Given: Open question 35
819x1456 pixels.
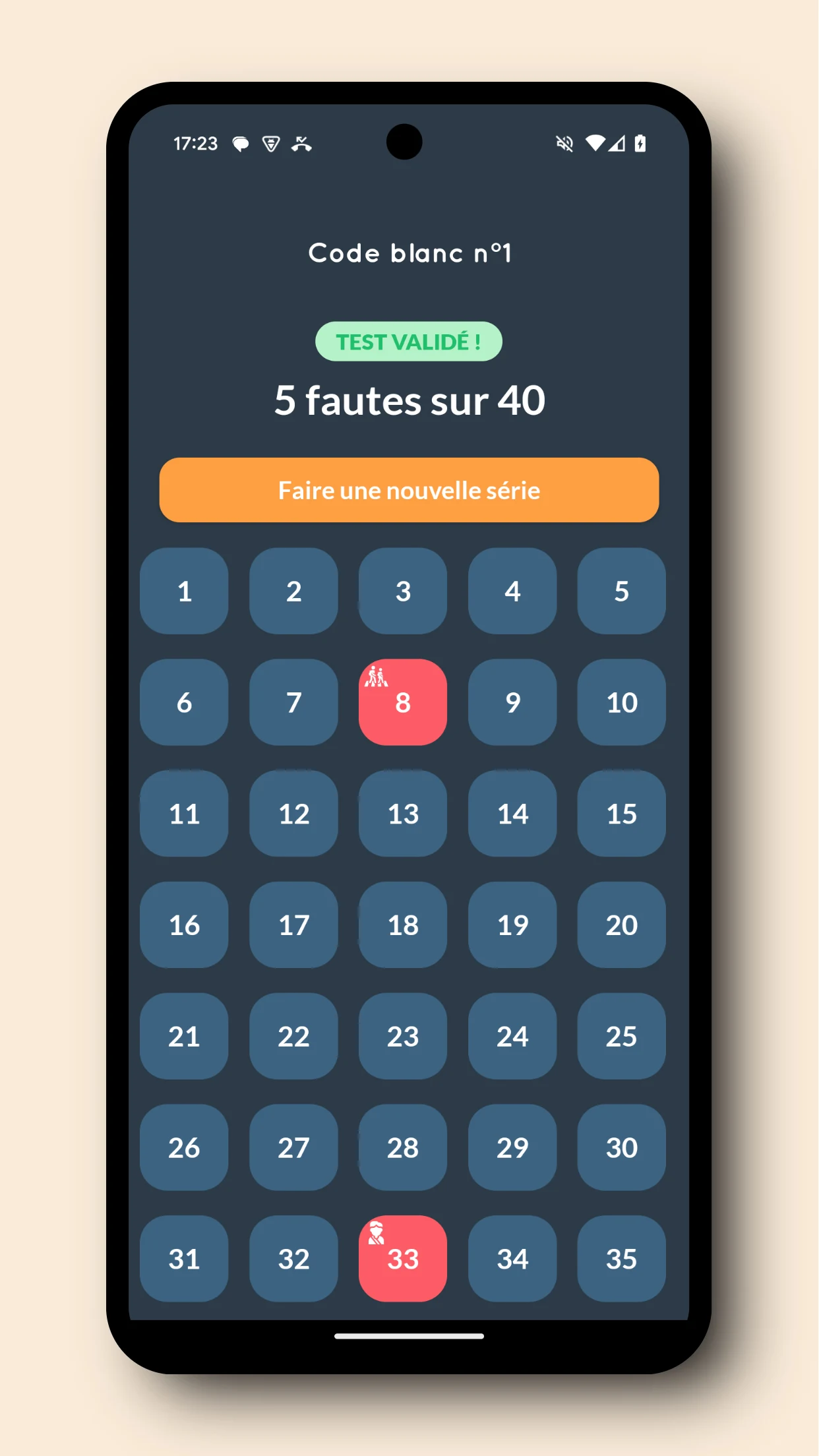Looking at the screenshot, I should [622, 1259].
